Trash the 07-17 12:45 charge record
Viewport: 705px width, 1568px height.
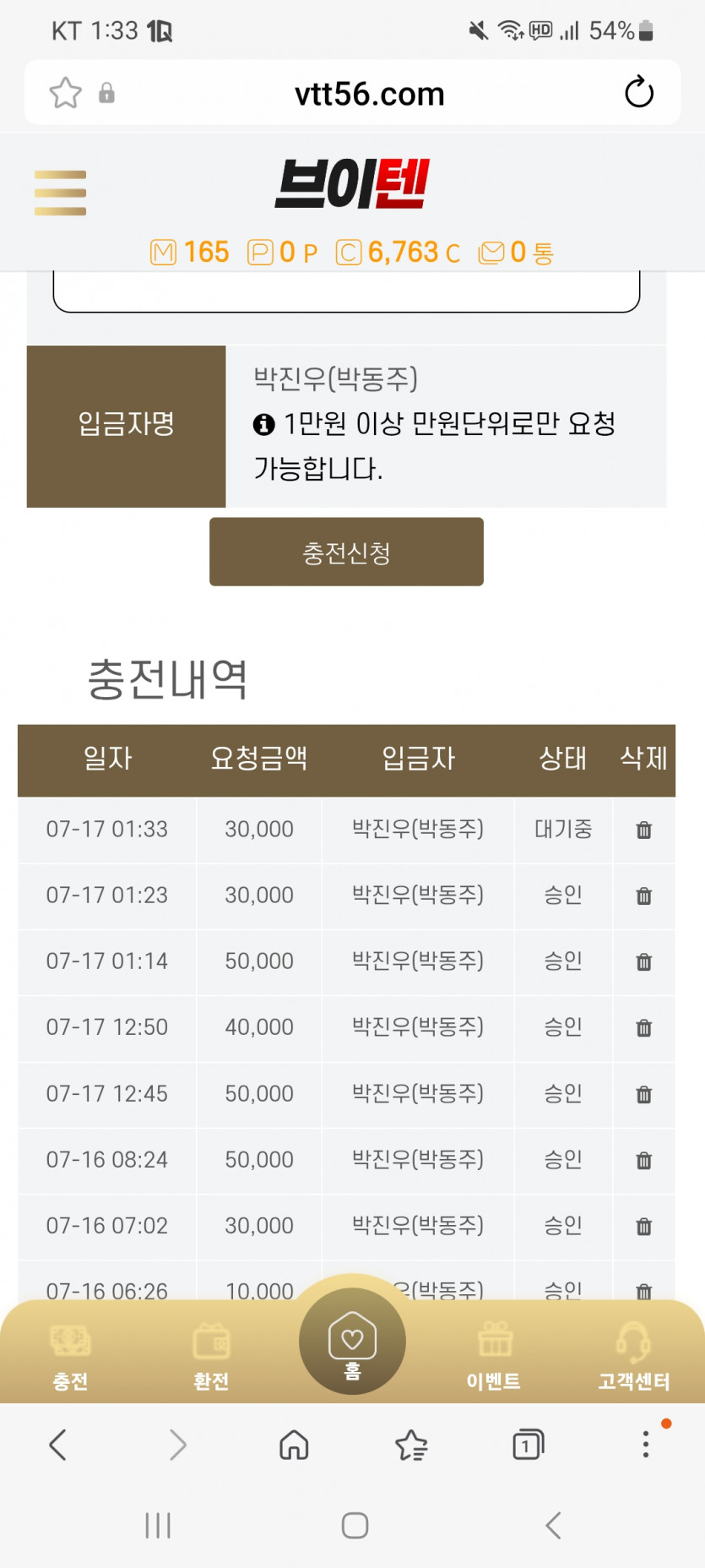click(x=643, y=1094)
